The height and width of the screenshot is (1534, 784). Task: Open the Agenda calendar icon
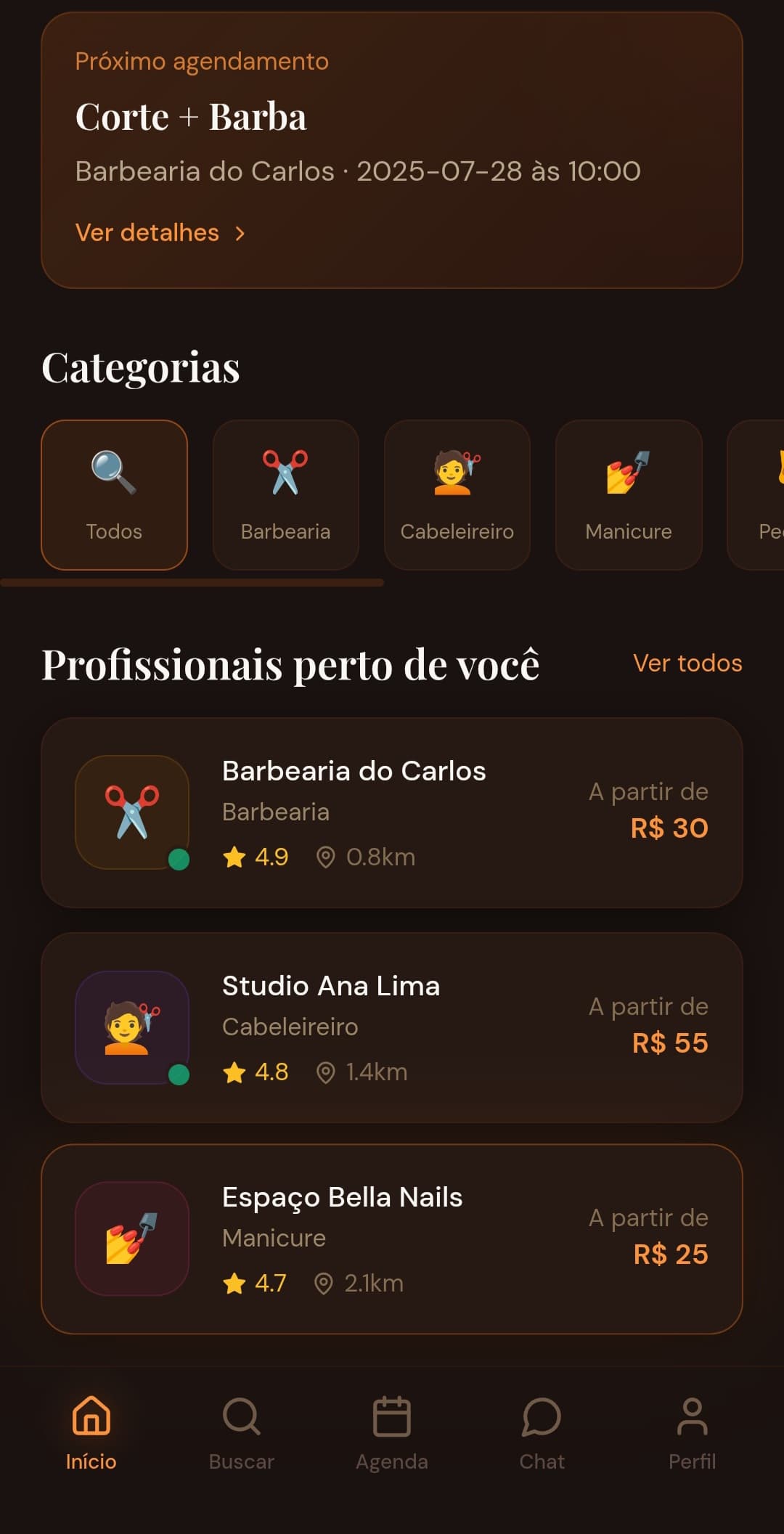pyautogui.click(x=391, y=1414)
